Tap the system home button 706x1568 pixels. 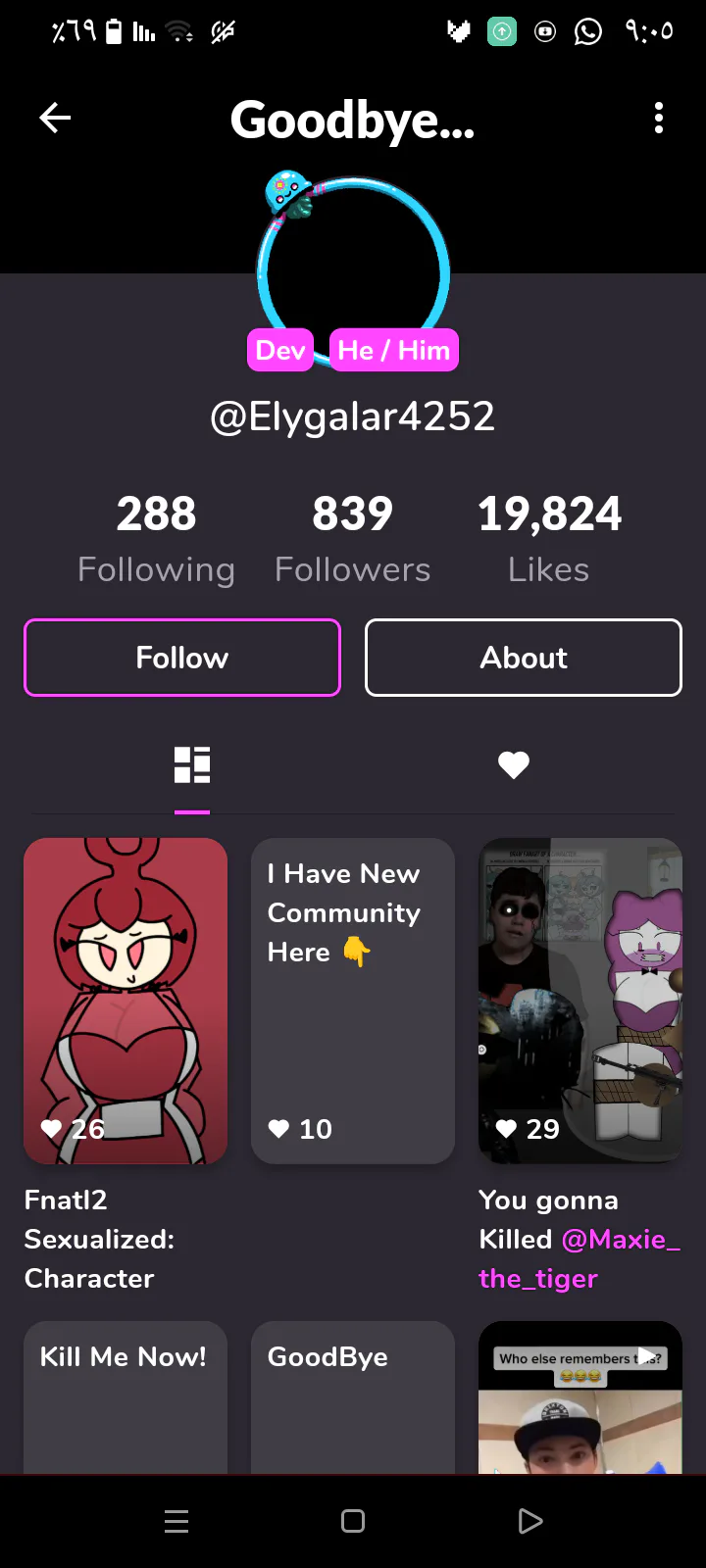pos(353,1521)
